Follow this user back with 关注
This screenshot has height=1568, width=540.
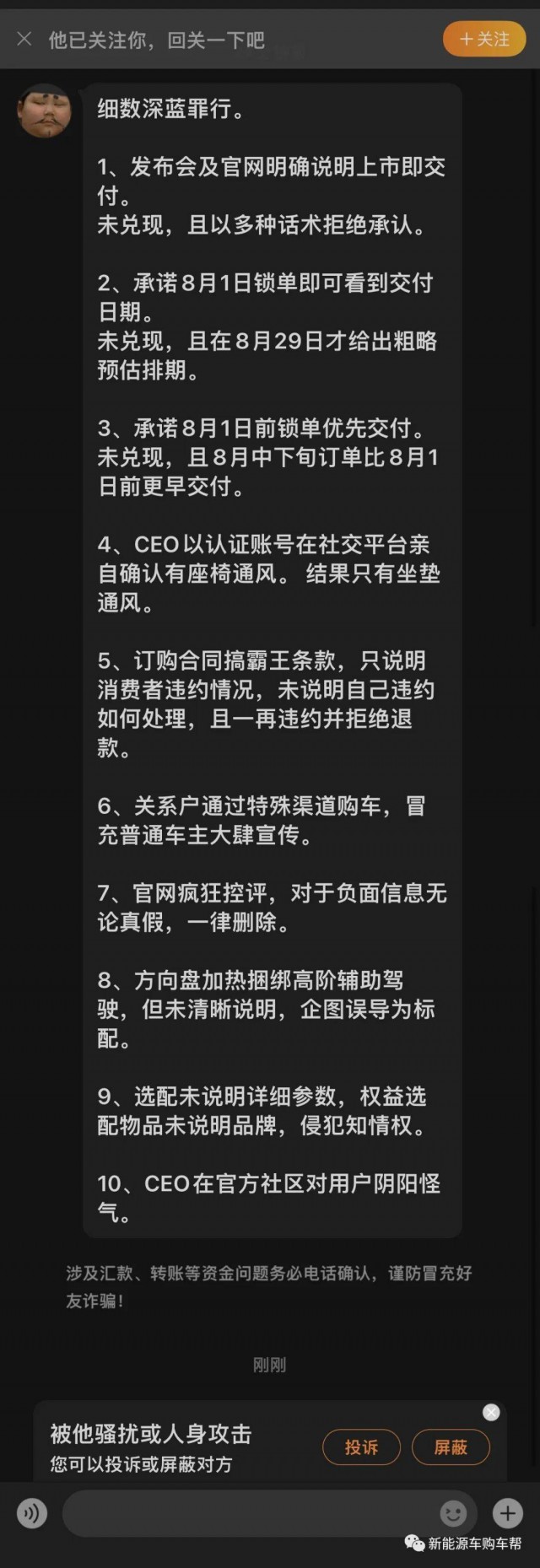click(484, 39)
